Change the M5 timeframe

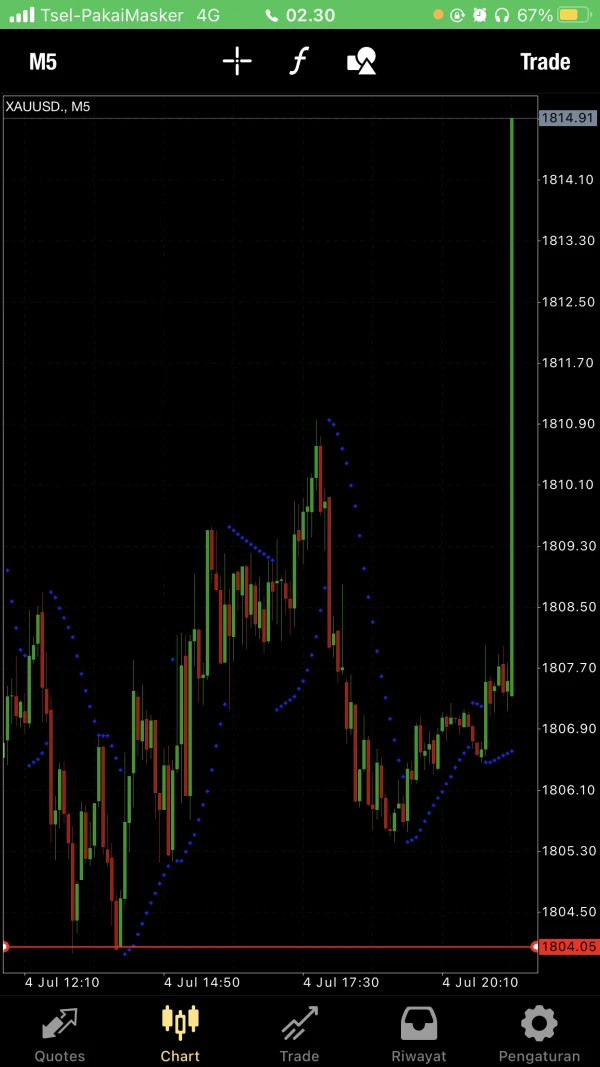tap(43, 62)
